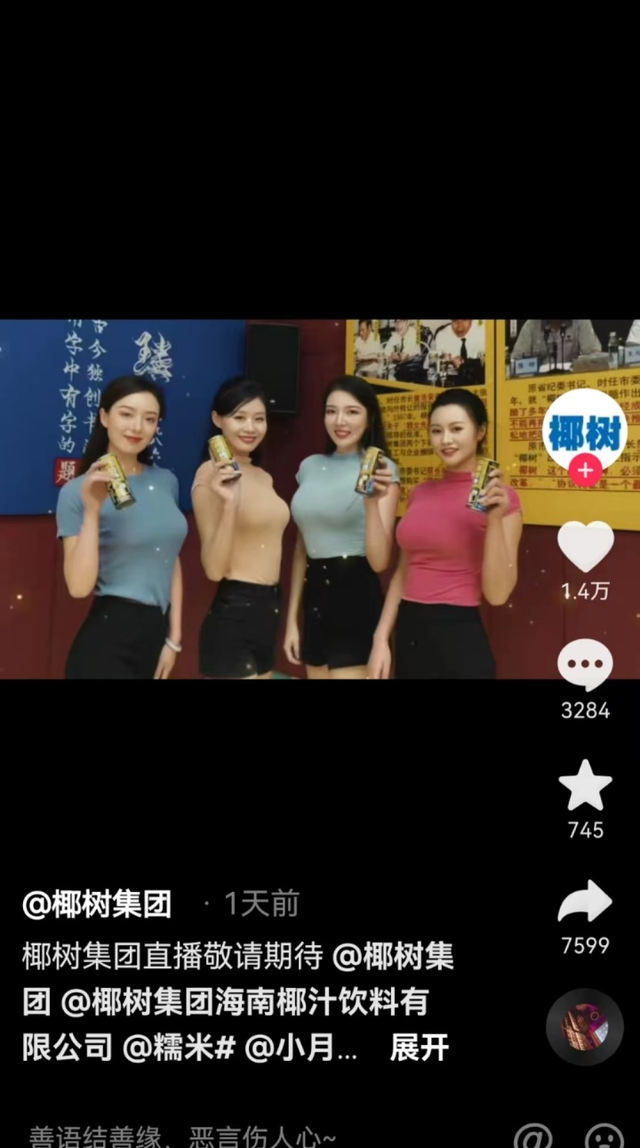The height and width of the screenshot is (1148, 640).
Task: Favorite the video with the star icon
Action: pyautogui.click(x=585, y=786)
